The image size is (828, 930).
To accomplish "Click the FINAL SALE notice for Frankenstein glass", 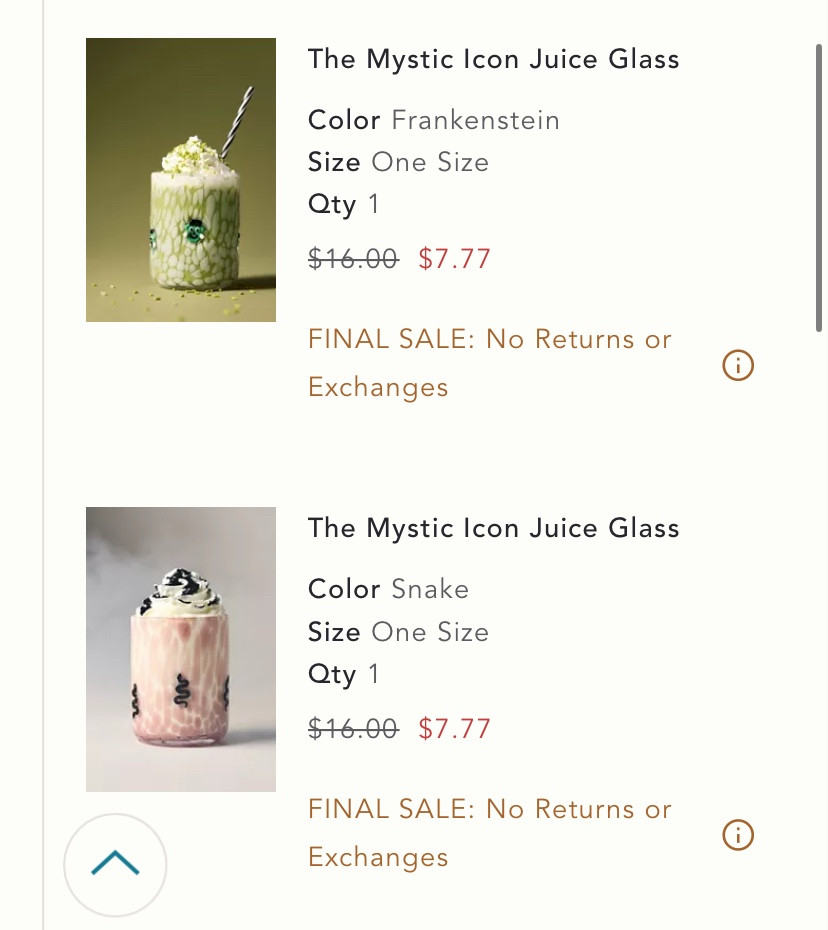I will pyautogui.click(x=489, y=363).
